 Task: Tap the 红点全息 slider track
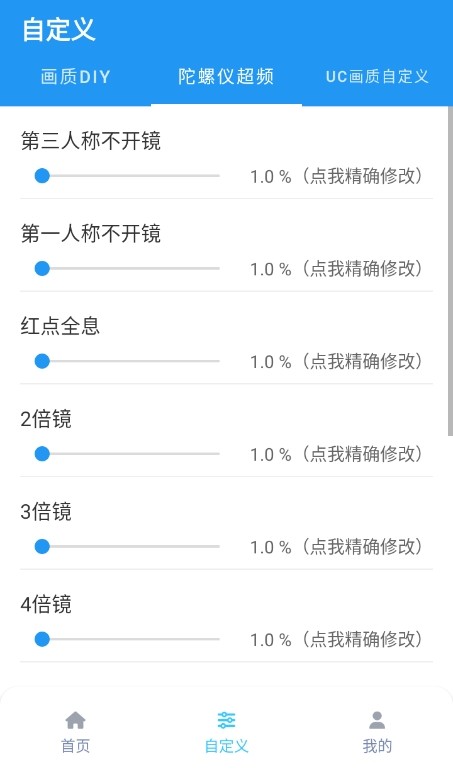pyautogui.click(x=127, y=361)
